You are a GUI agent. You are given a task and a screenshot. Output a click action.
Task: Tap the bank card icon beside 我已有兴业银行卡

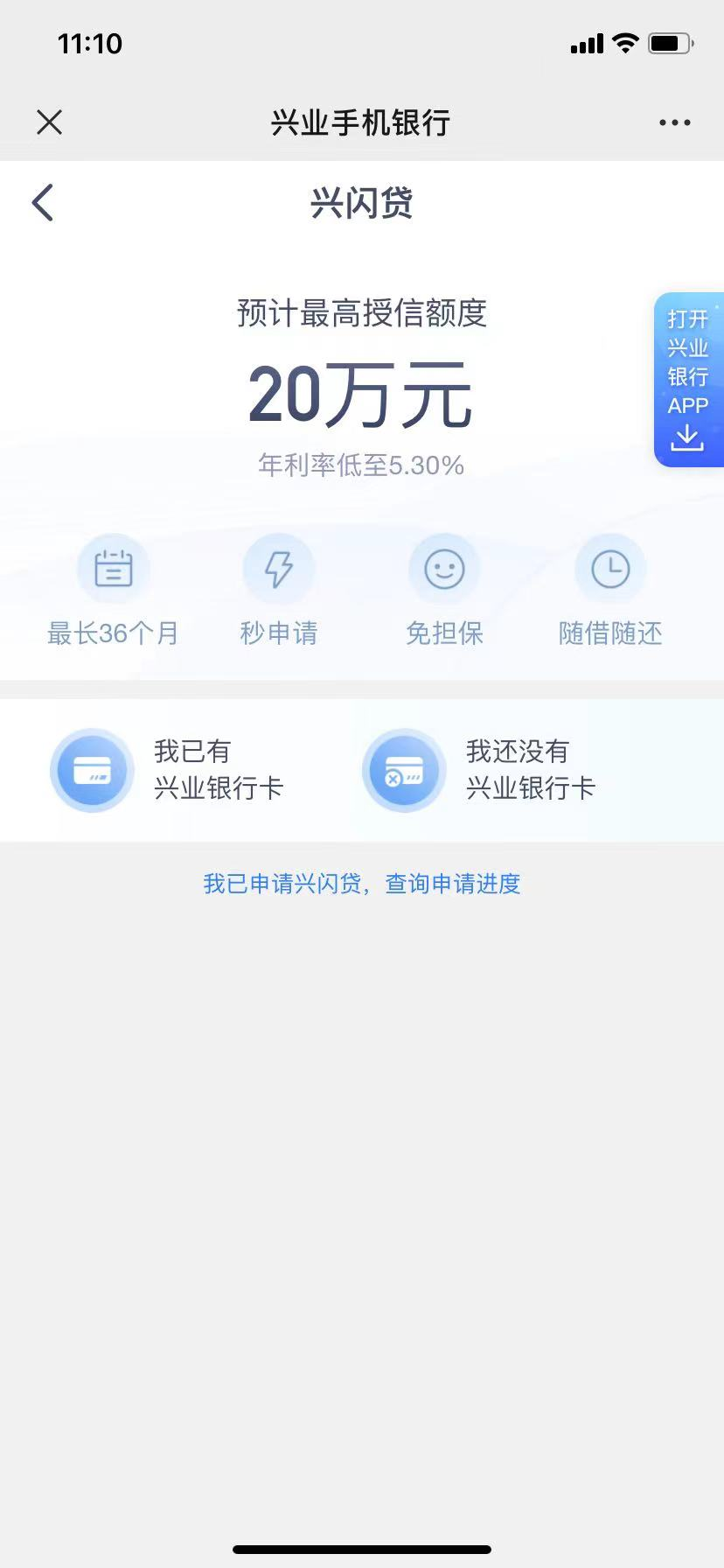coord(92,770)
